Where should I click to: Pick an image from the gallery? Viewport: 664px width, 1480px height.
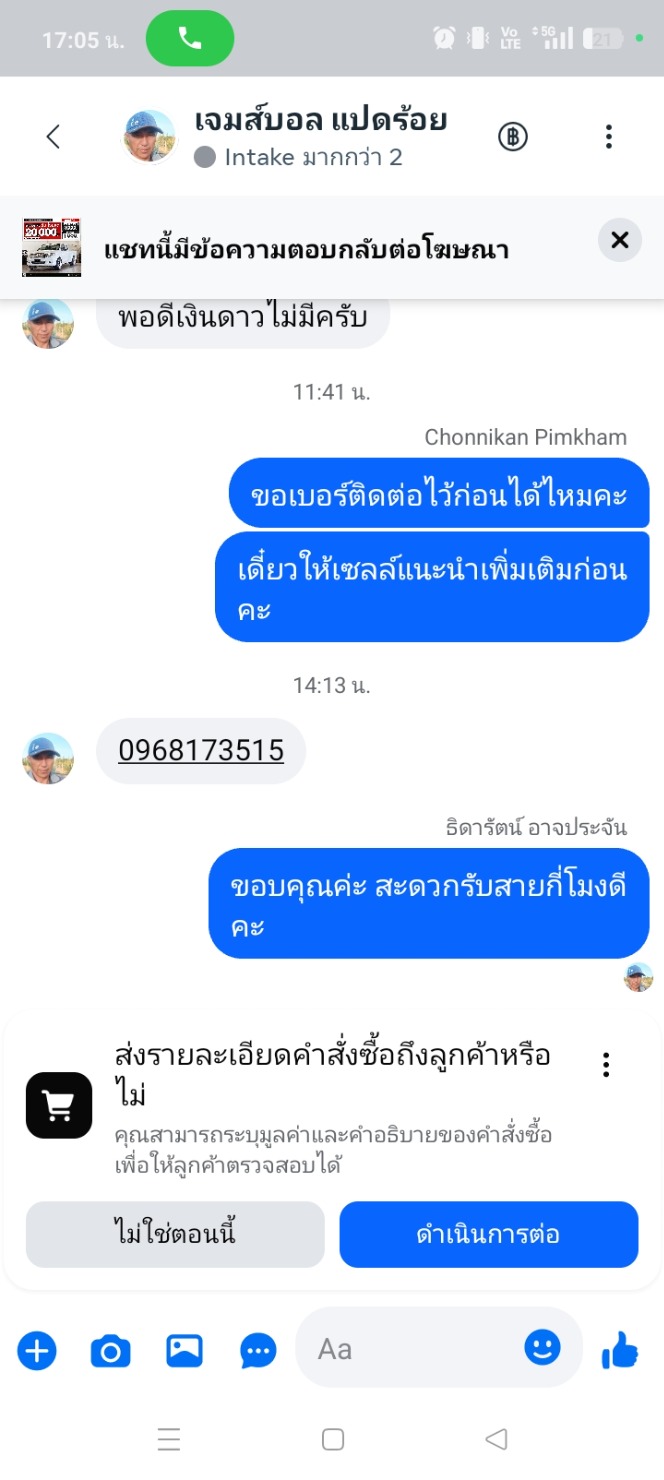184,1351
